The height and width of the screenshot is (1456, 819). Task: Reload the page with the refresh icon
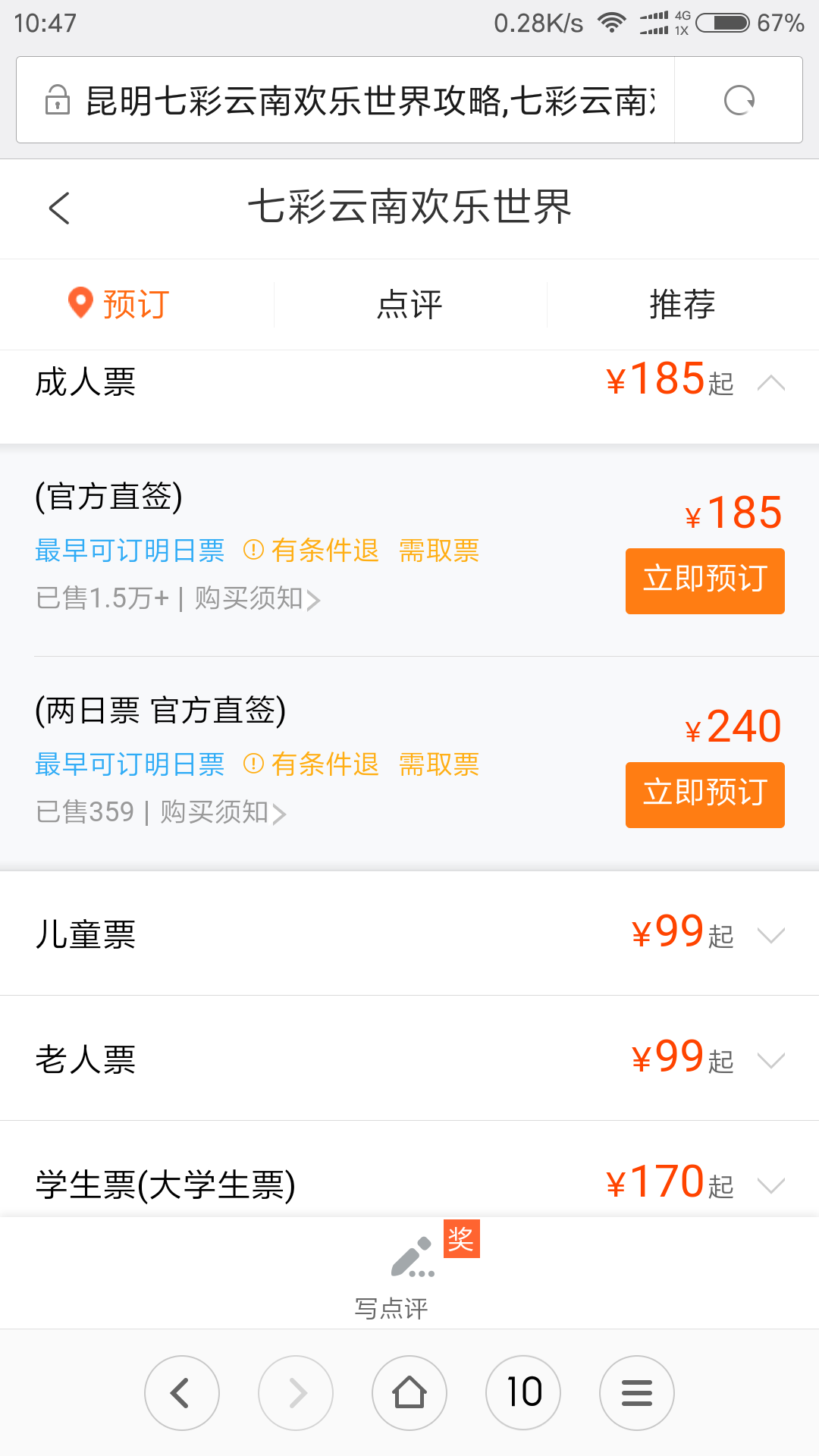pos(739,100)
